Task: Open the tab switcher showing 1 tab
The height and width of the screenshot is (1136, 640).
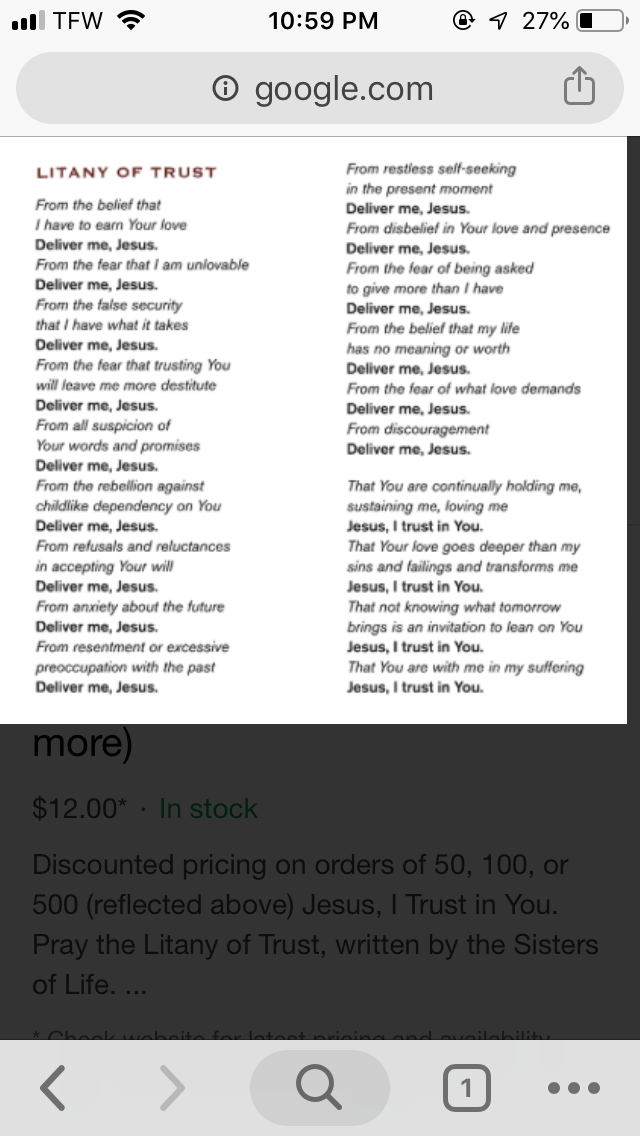Action: (466, 1088)
